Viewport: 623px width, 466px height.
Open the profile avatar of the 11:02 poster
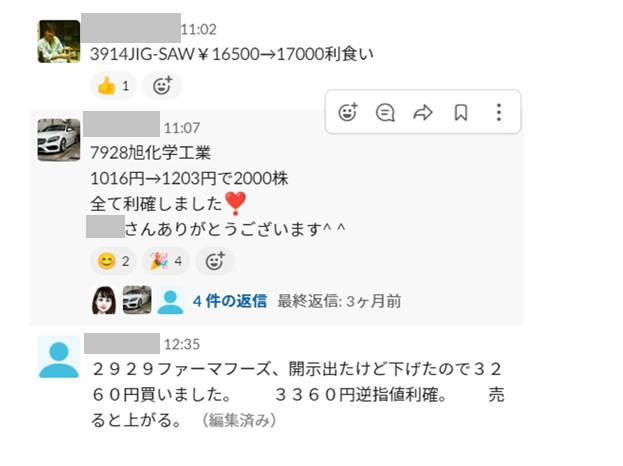point(58,42)
